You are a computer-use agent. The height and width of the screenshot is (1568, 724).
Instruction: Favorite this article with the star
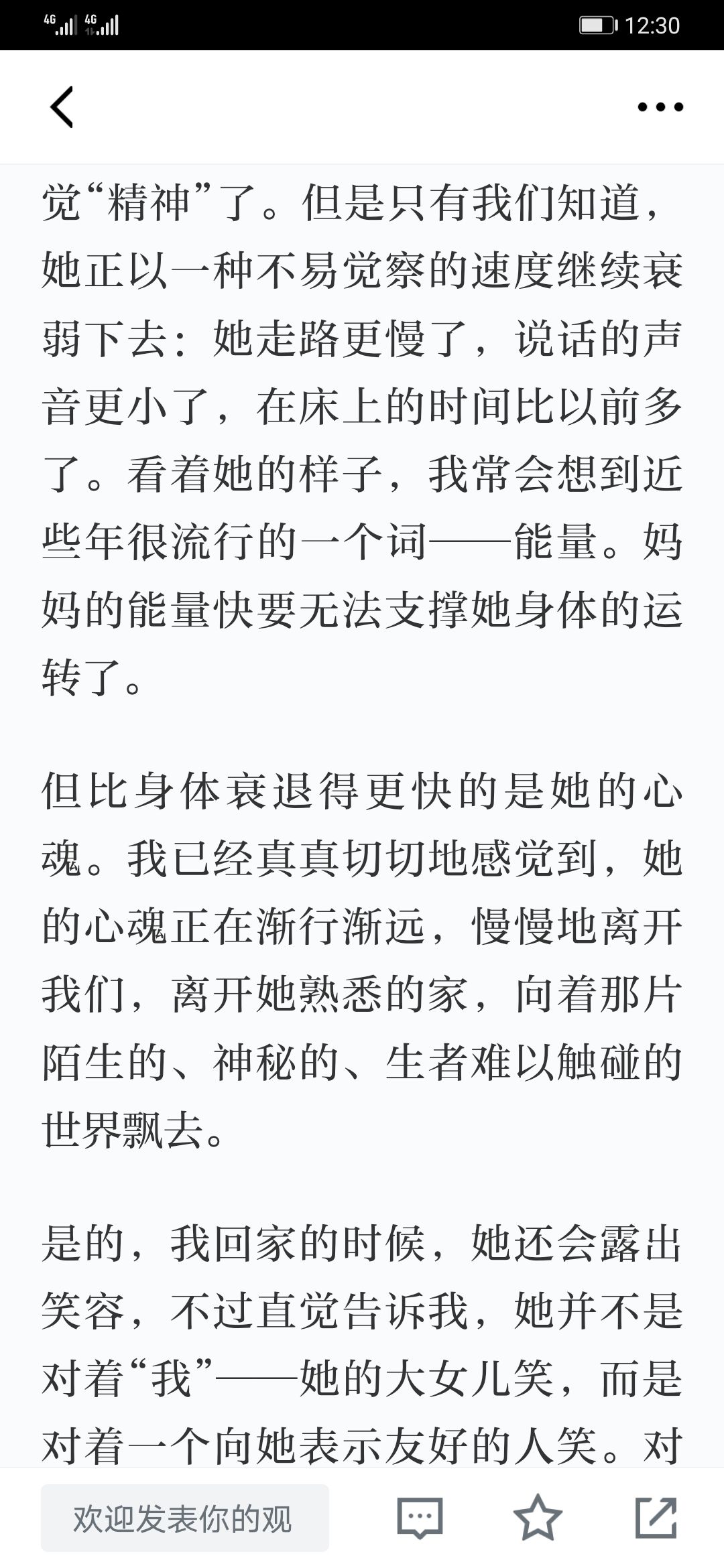coord(538,1517)
